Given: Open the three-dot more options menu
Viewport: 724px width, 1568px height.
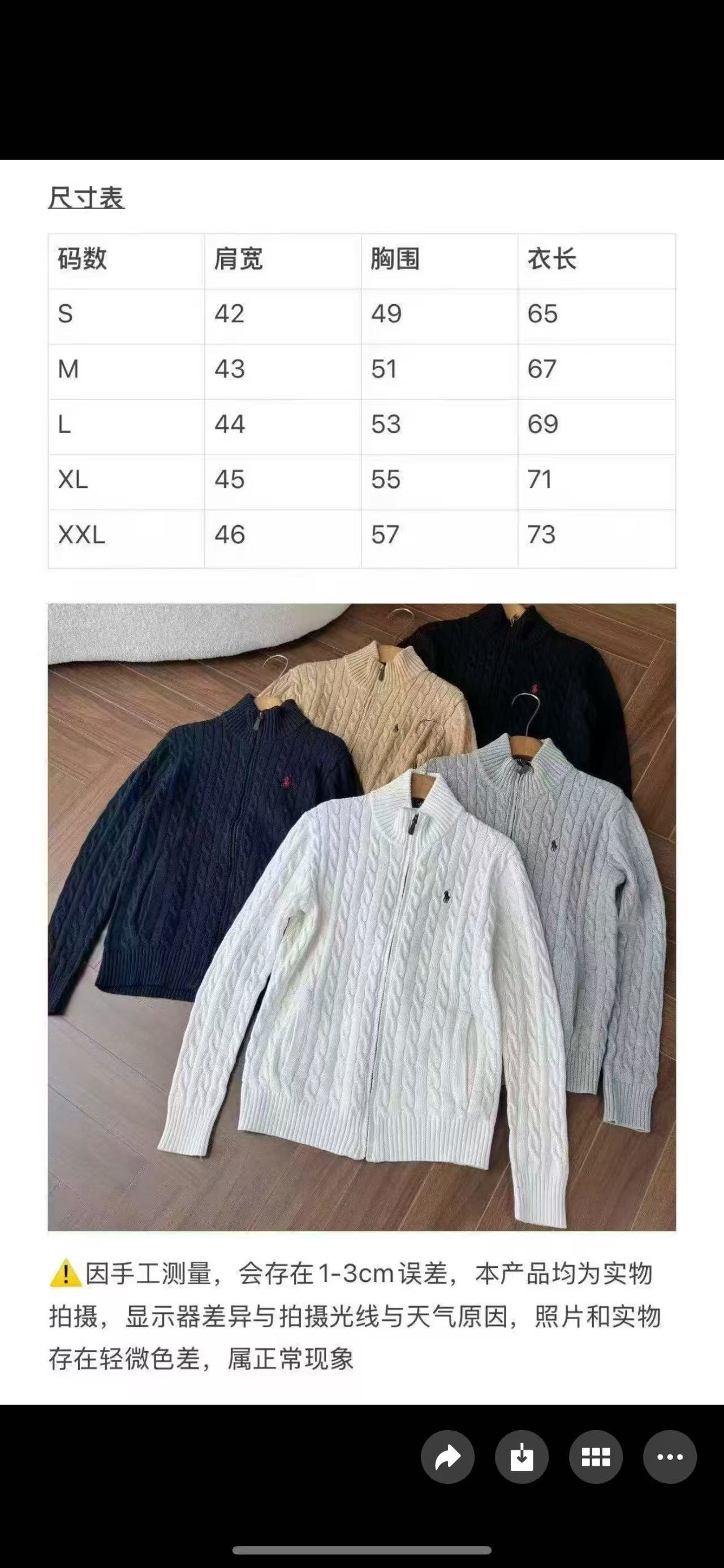Looking at the screenshot, I should (670, 1457).
